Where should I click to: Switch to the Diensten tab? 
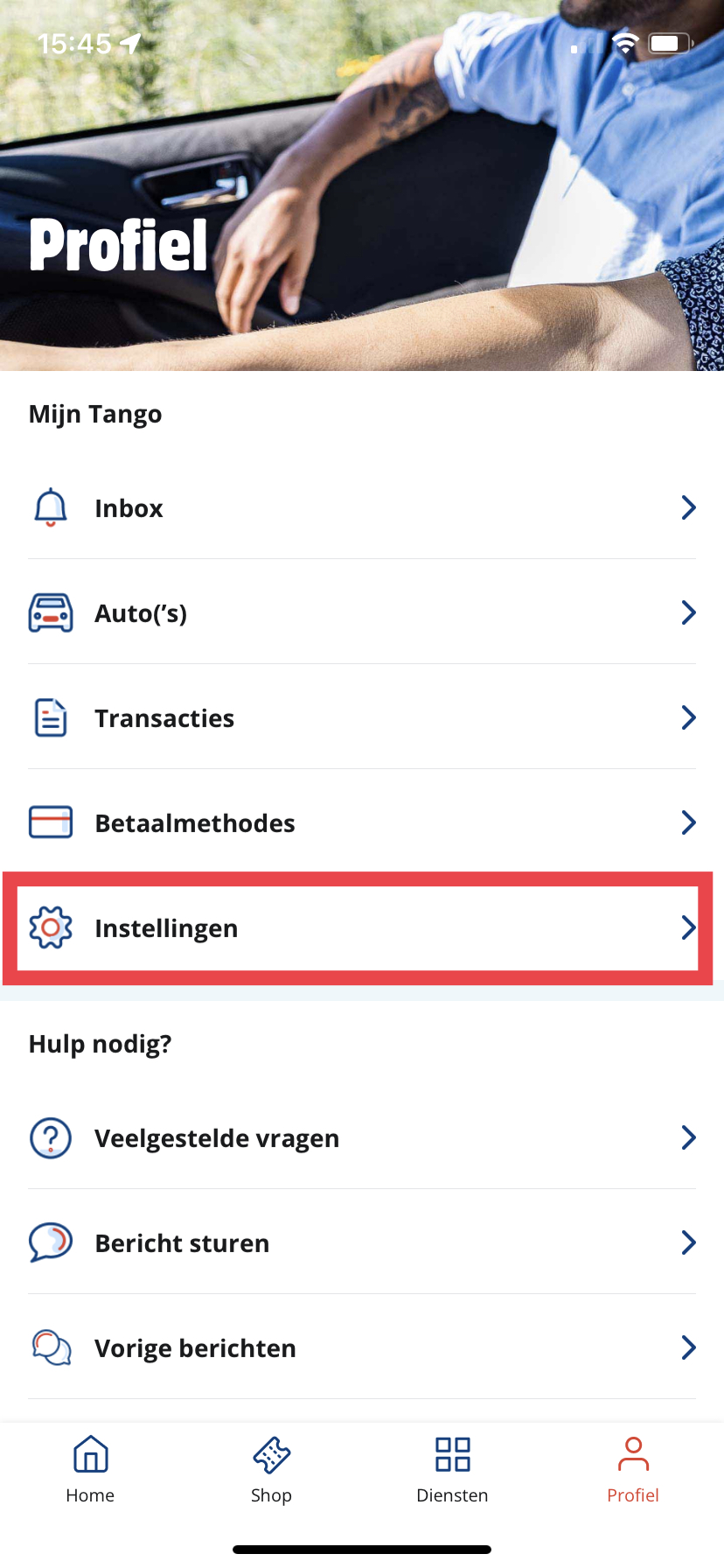(452, 1470)
